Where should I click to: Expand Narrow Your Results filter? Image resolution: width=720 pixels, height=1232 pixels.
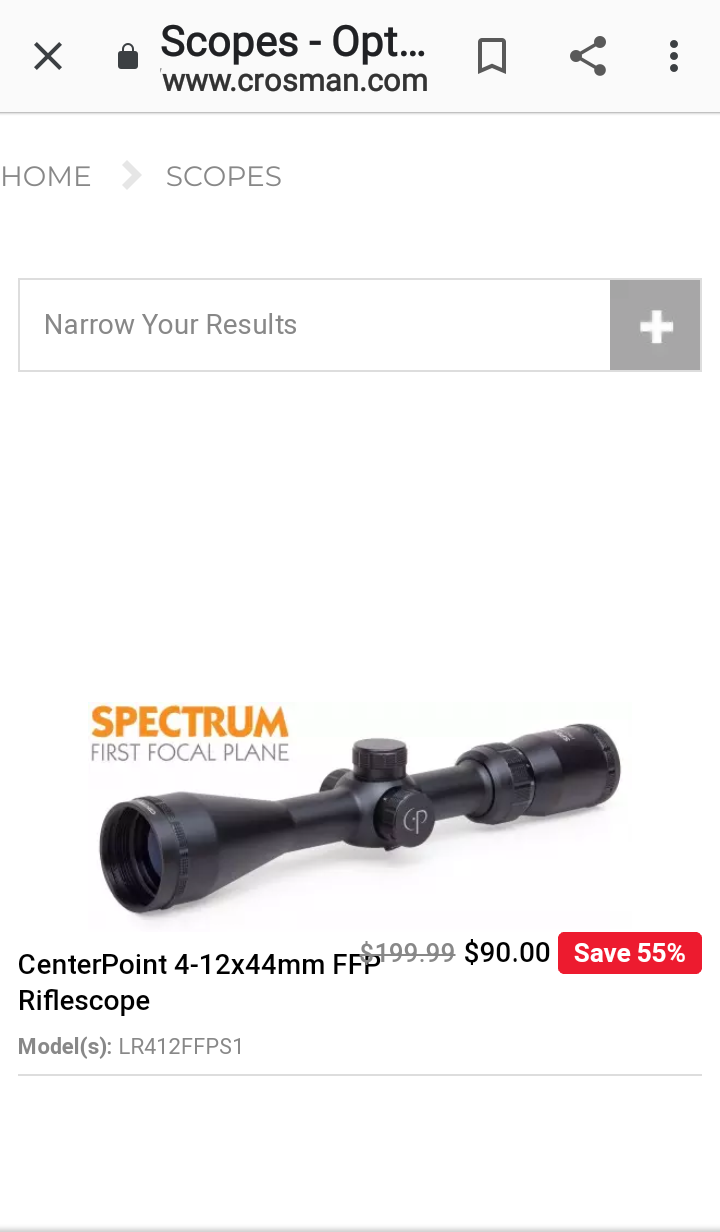point(655,326)
